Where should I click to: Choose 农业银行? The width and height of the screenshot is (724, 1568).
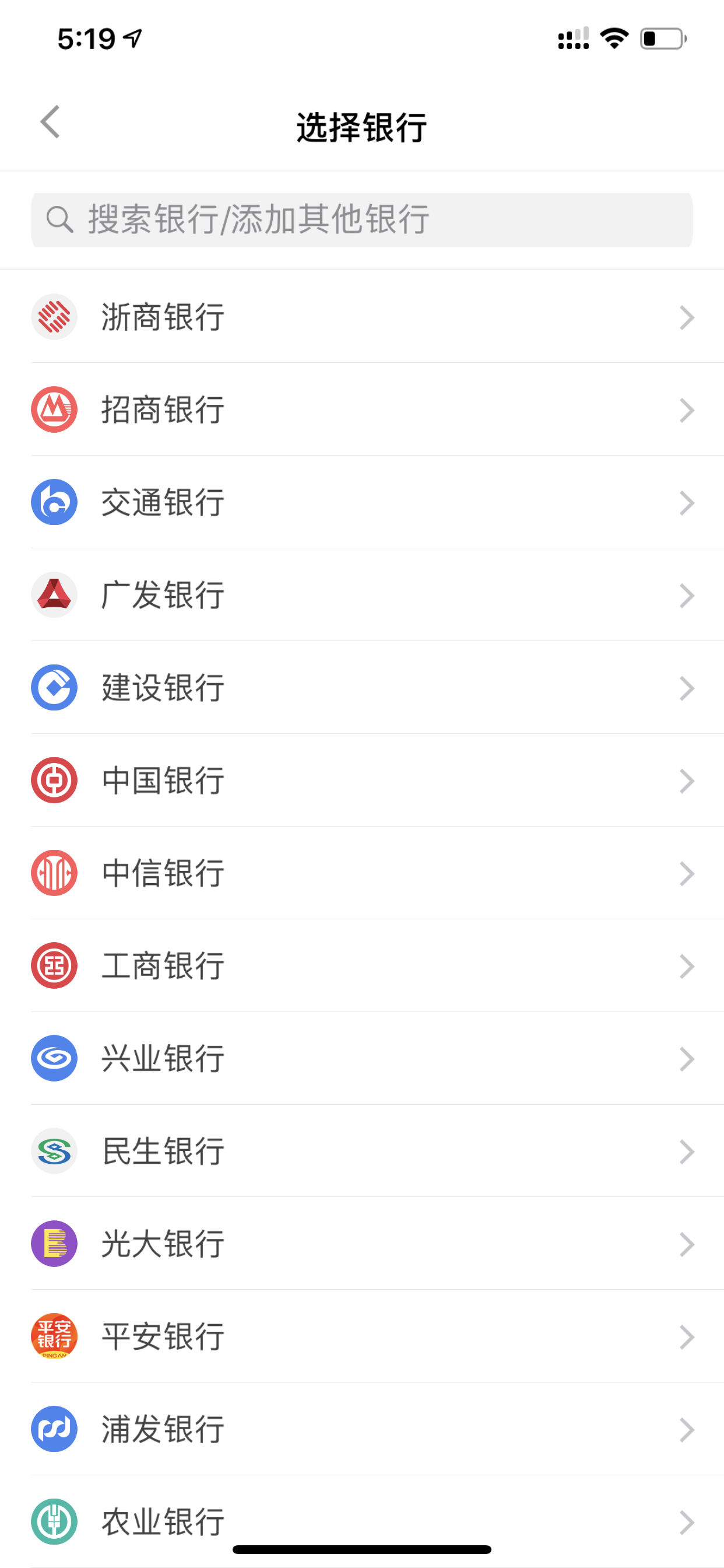[x=362, y=1522]
